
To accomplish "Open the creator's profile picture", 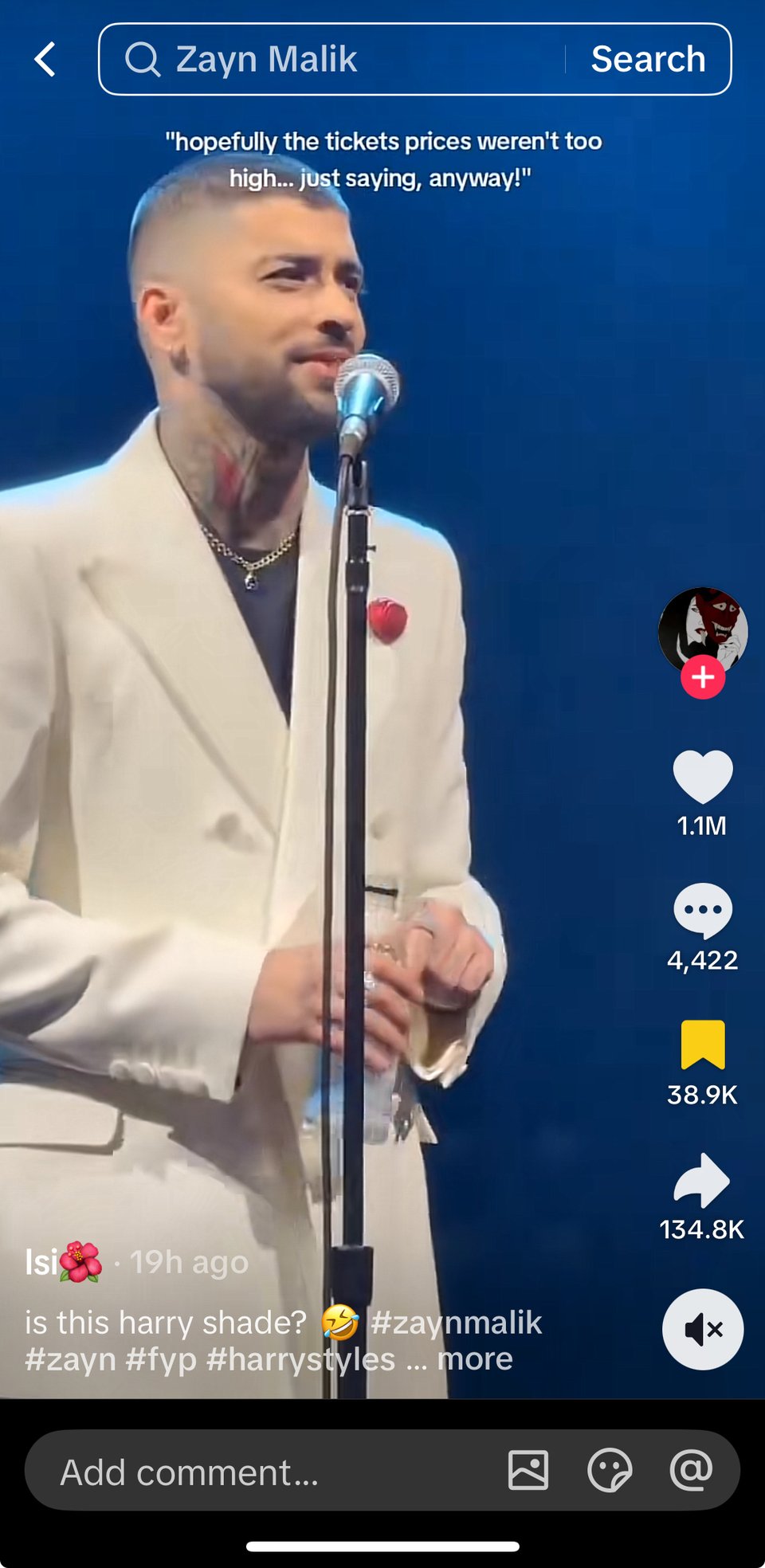I will coord(702,628).
